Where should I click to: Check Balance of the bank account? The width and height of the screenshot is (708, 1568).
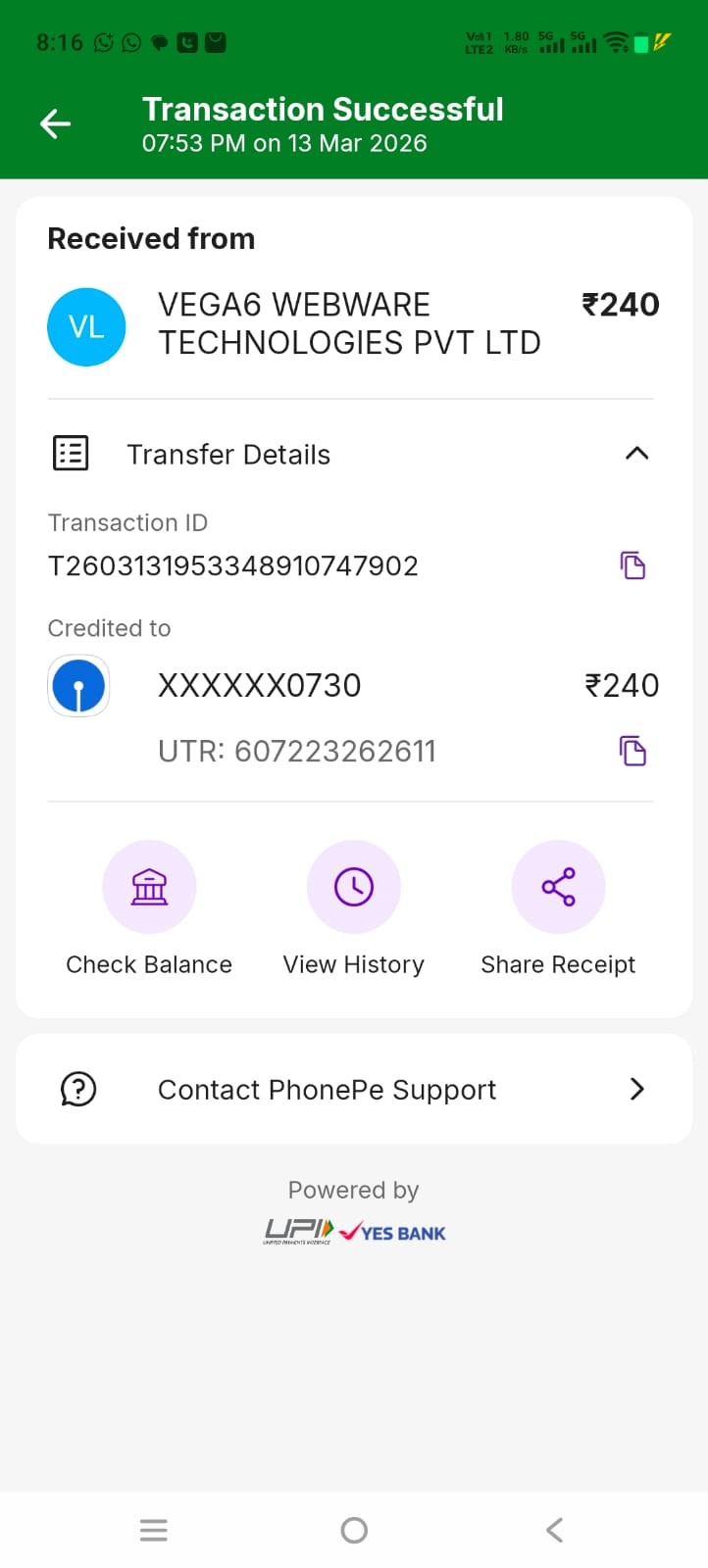(x=149, y=887)
